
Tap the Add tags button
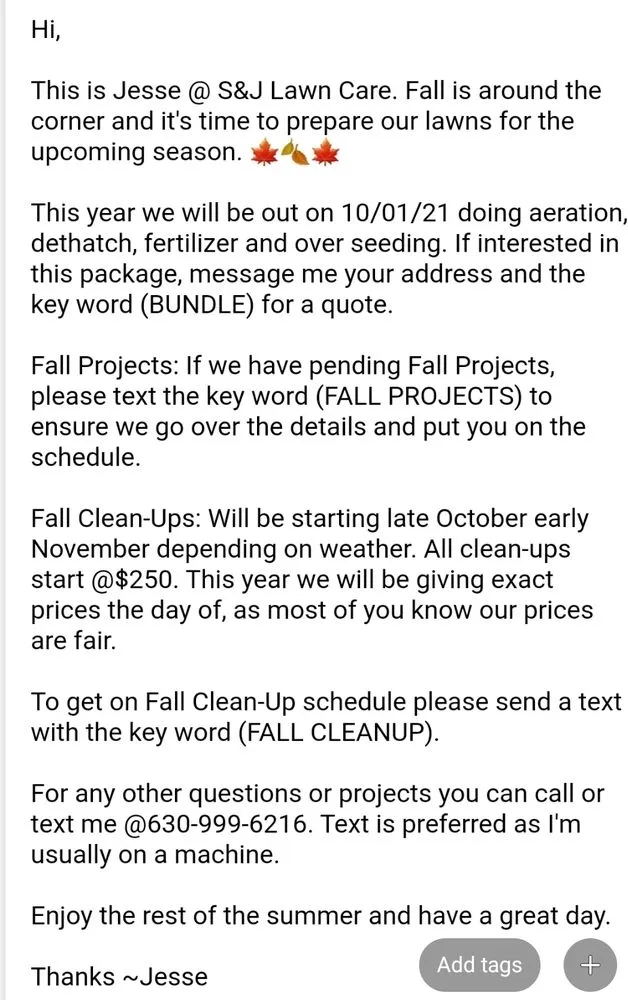point(479,965)
